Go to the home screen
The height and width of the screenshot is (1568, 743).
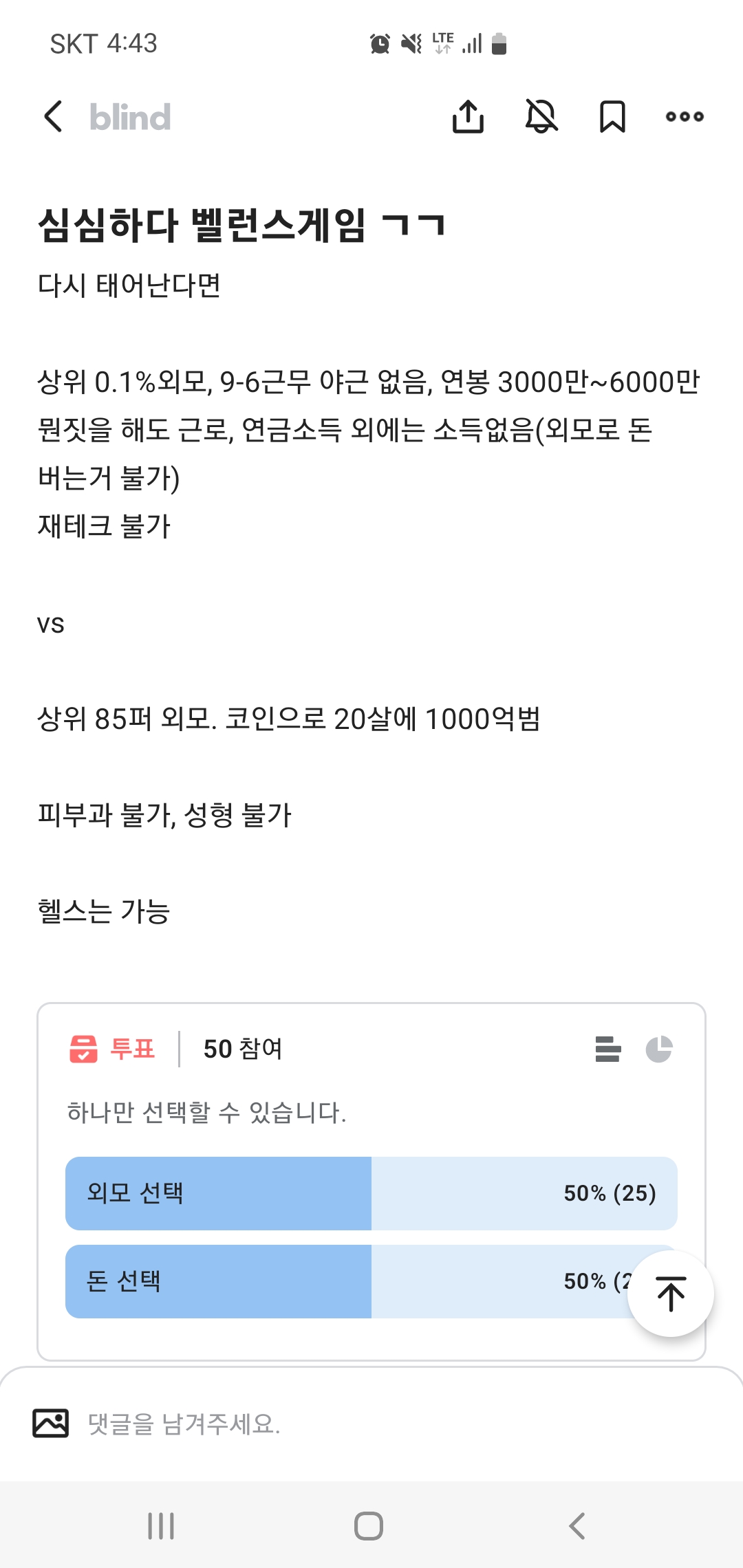point(369,1525)
